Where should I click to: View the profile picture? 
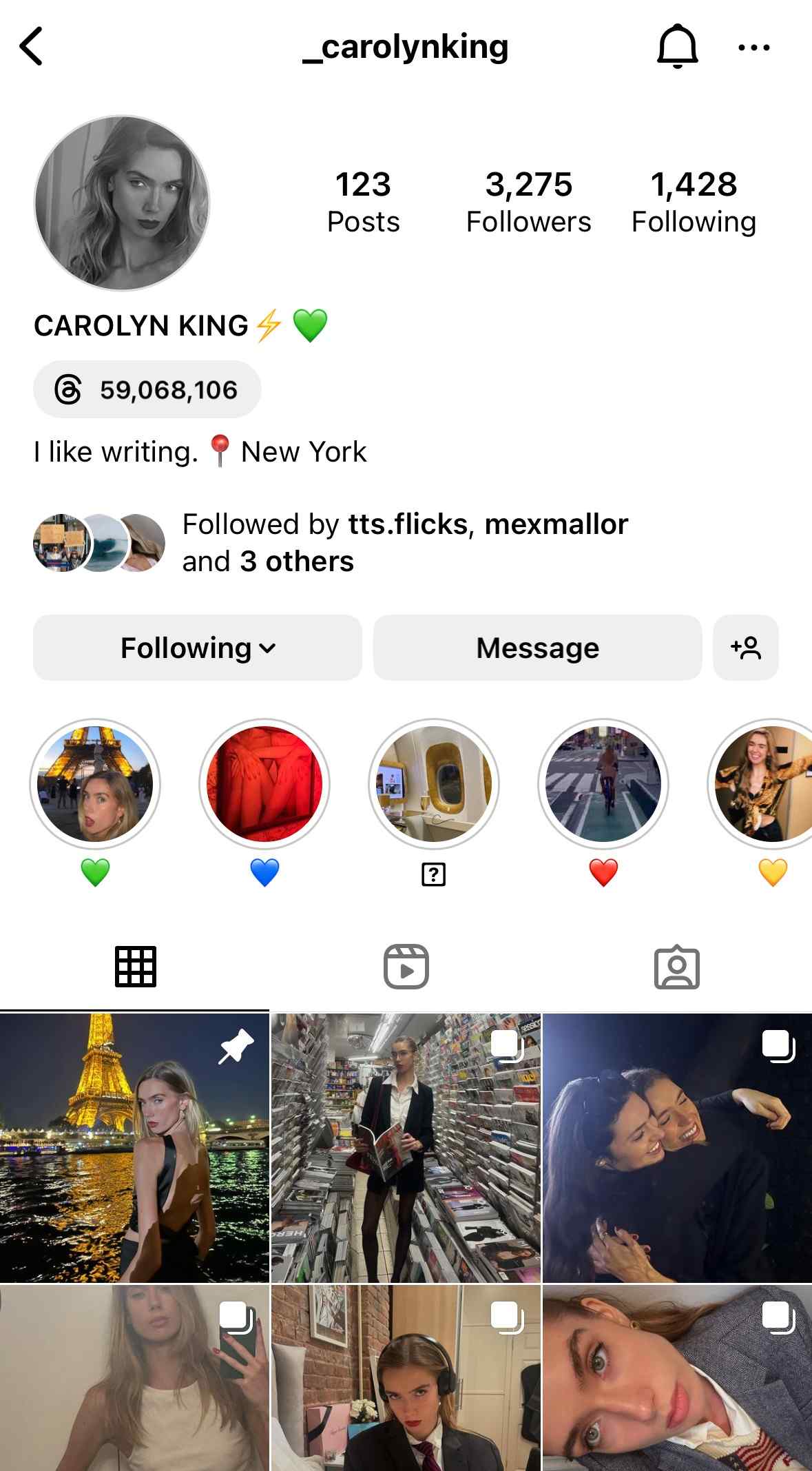click(122, 203)
